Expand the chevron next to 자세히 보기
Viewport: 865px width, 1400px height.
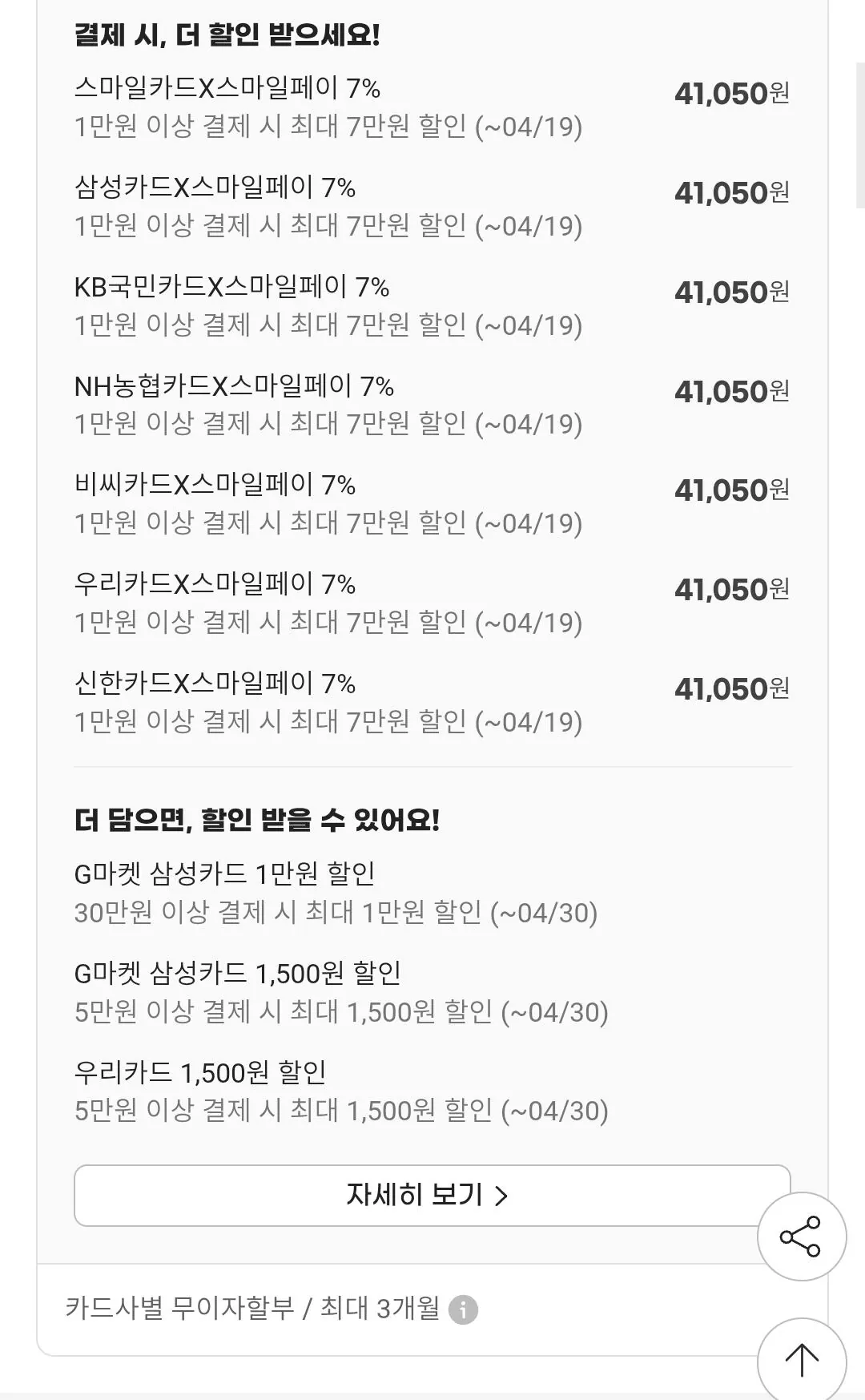[x=504, y=1194]
